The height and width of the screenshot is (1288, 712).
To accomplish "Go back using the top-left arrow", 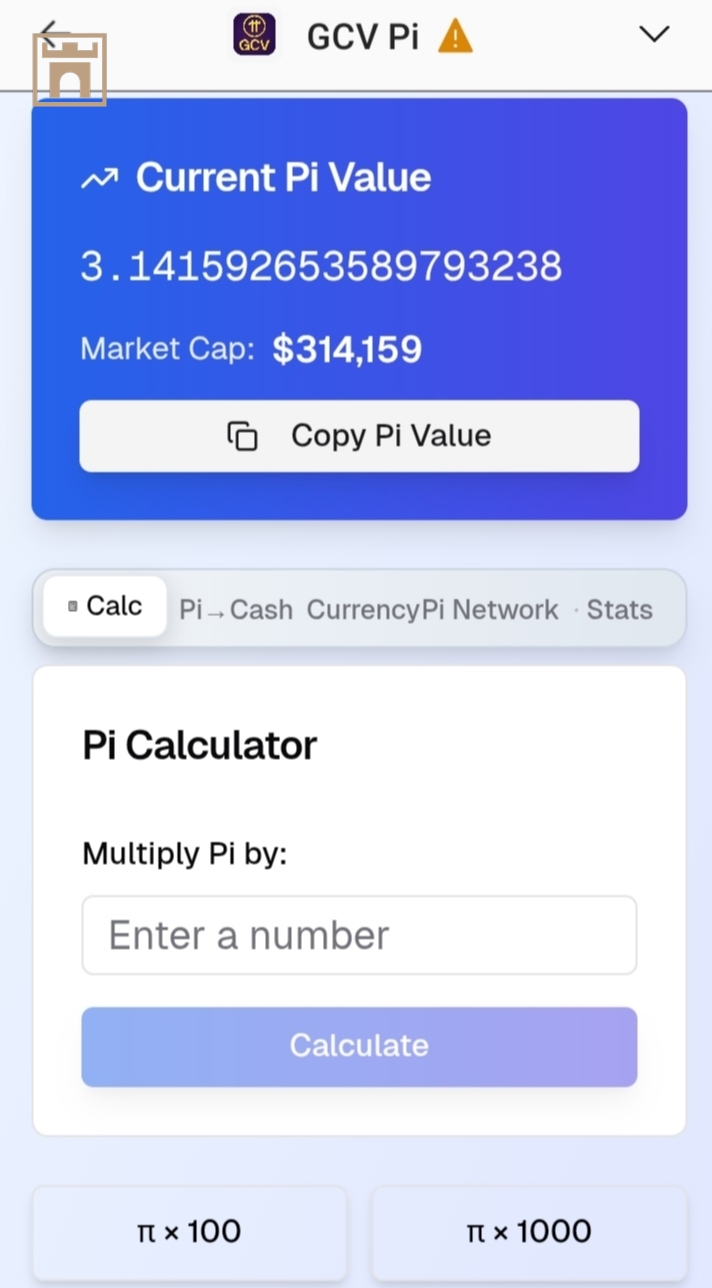I will click(x=55, y=35).
